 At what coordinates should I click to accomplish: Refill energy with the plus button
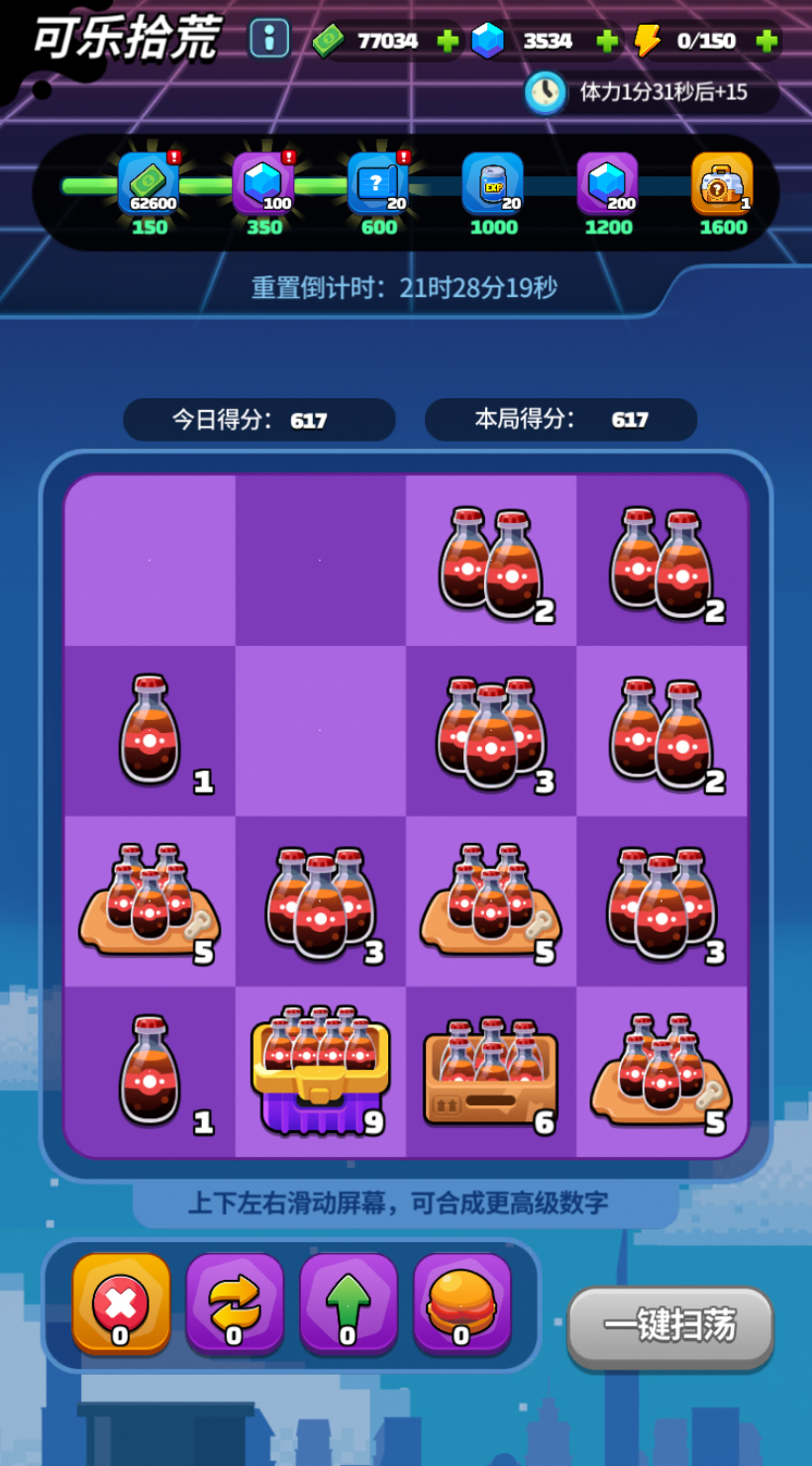click(x=766, y=41)
